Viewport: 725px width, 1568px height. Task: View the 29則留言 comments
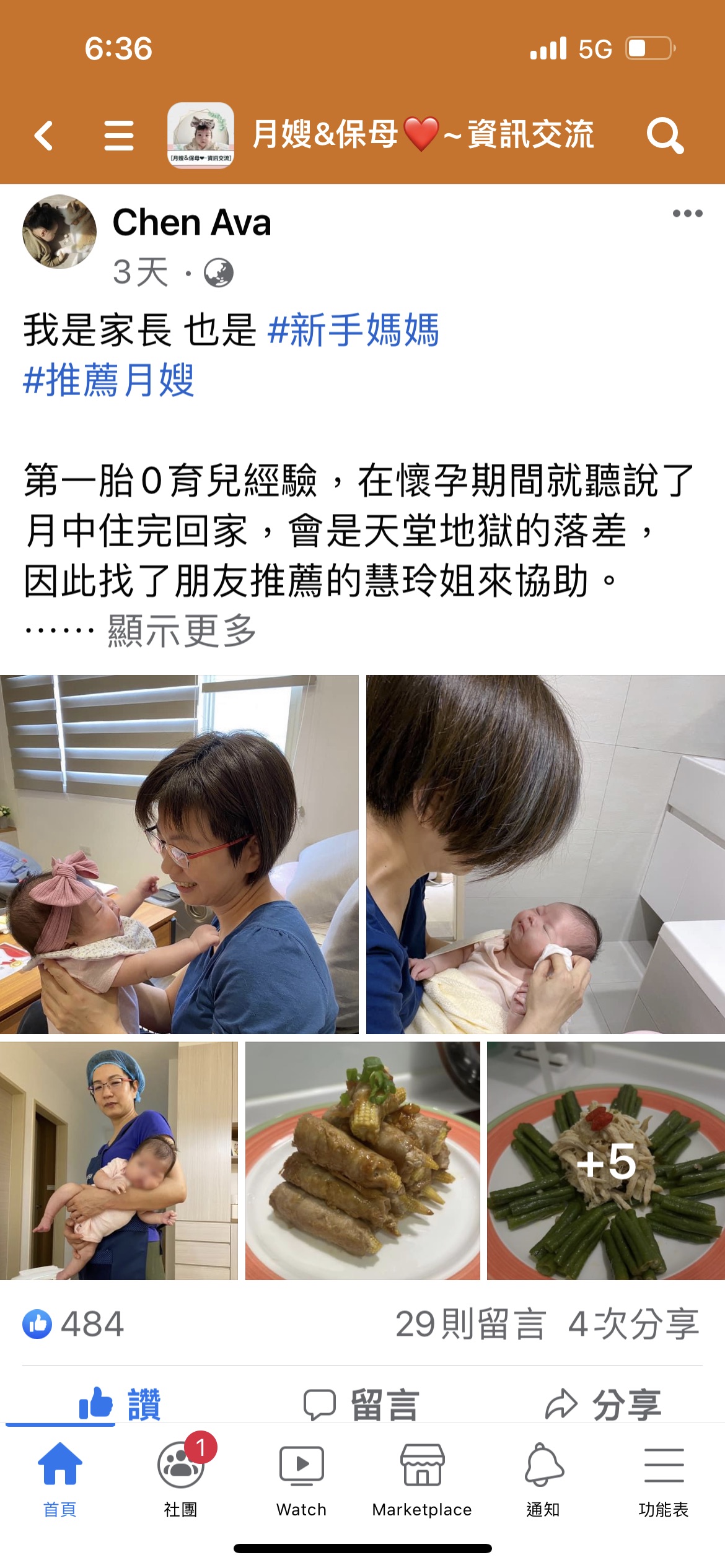point(471,1325)
